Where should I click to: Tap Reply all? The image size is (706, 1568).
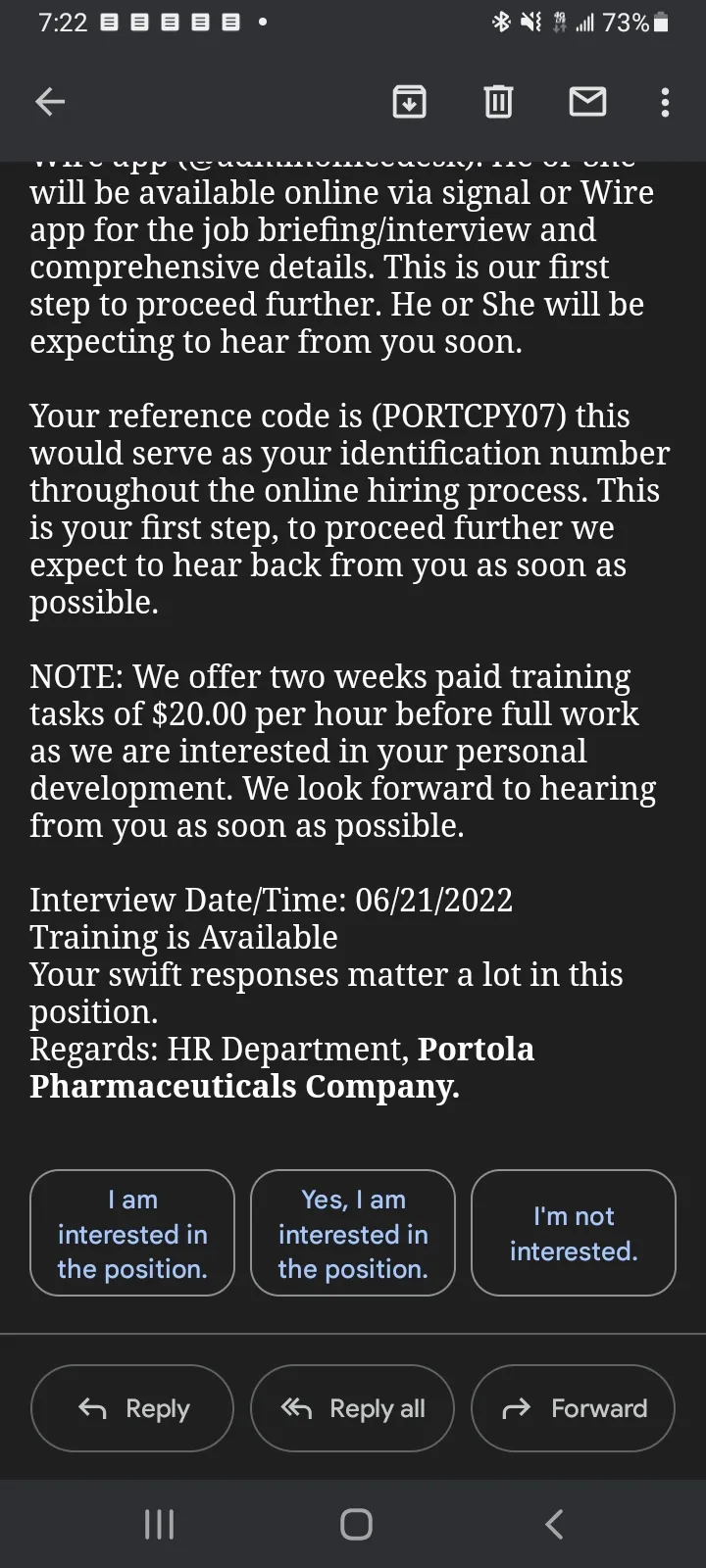[x=353, y=1408]
